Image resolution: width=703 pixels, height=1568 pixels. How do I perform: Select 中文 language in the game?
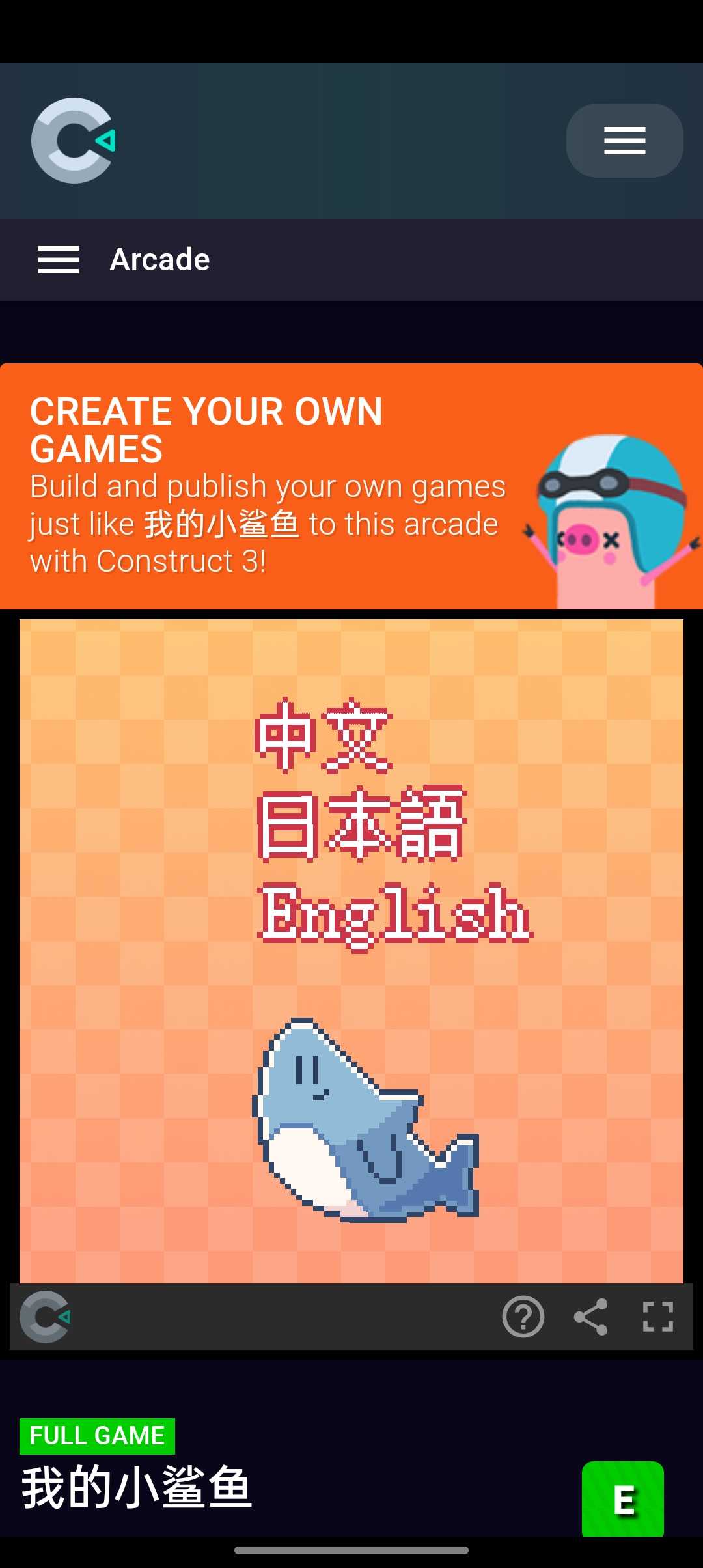[324, 736]
